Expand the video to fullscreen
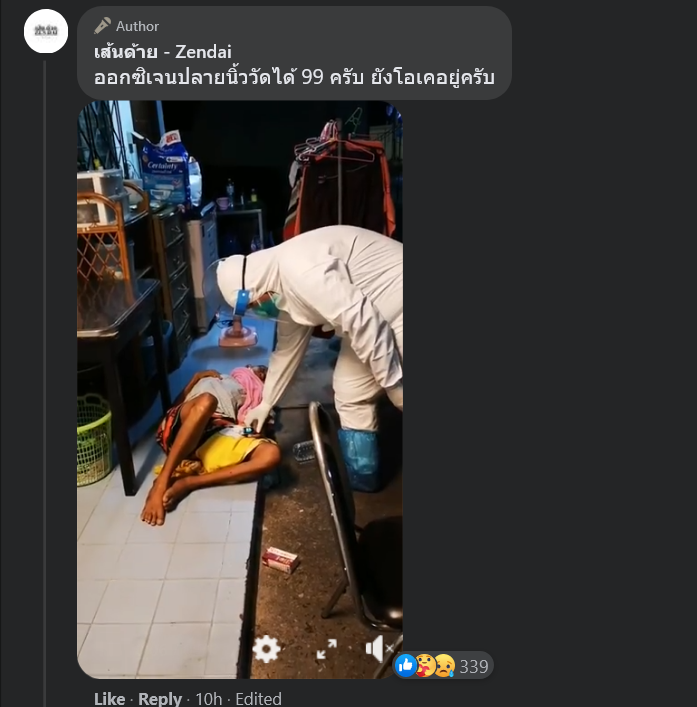The width and height of the screenshot is (697, 707). coord(326,650)
